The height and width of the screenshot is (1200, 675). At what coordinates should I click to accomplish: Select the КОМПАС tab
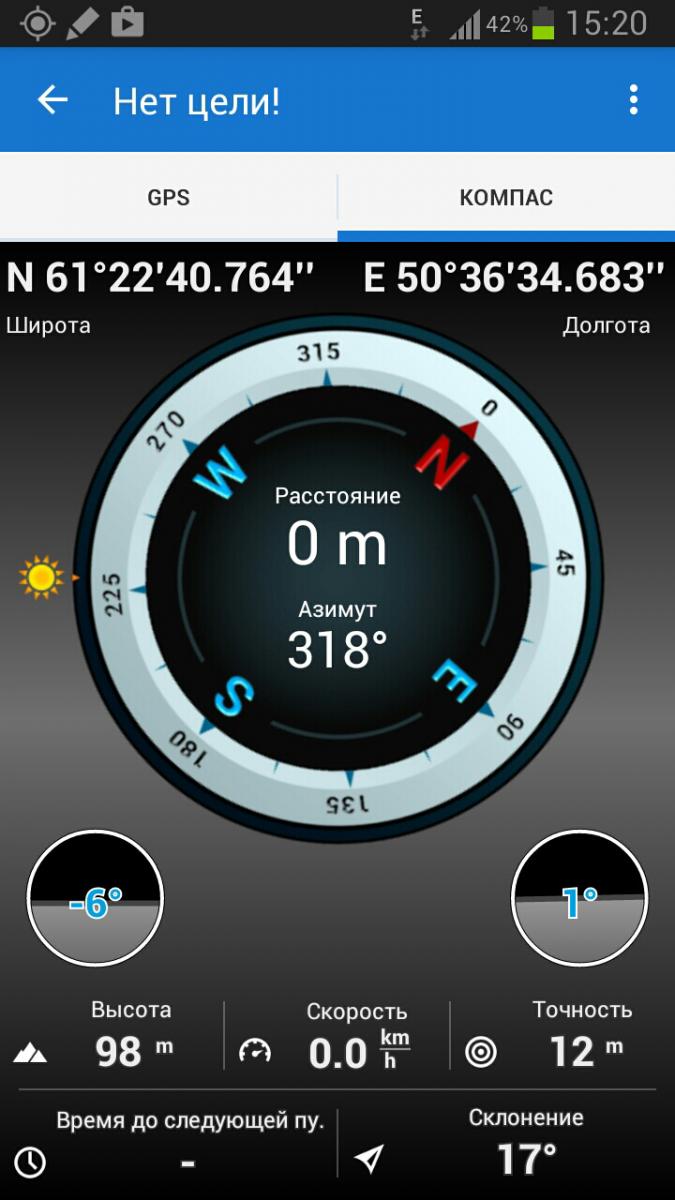(506, 197)
